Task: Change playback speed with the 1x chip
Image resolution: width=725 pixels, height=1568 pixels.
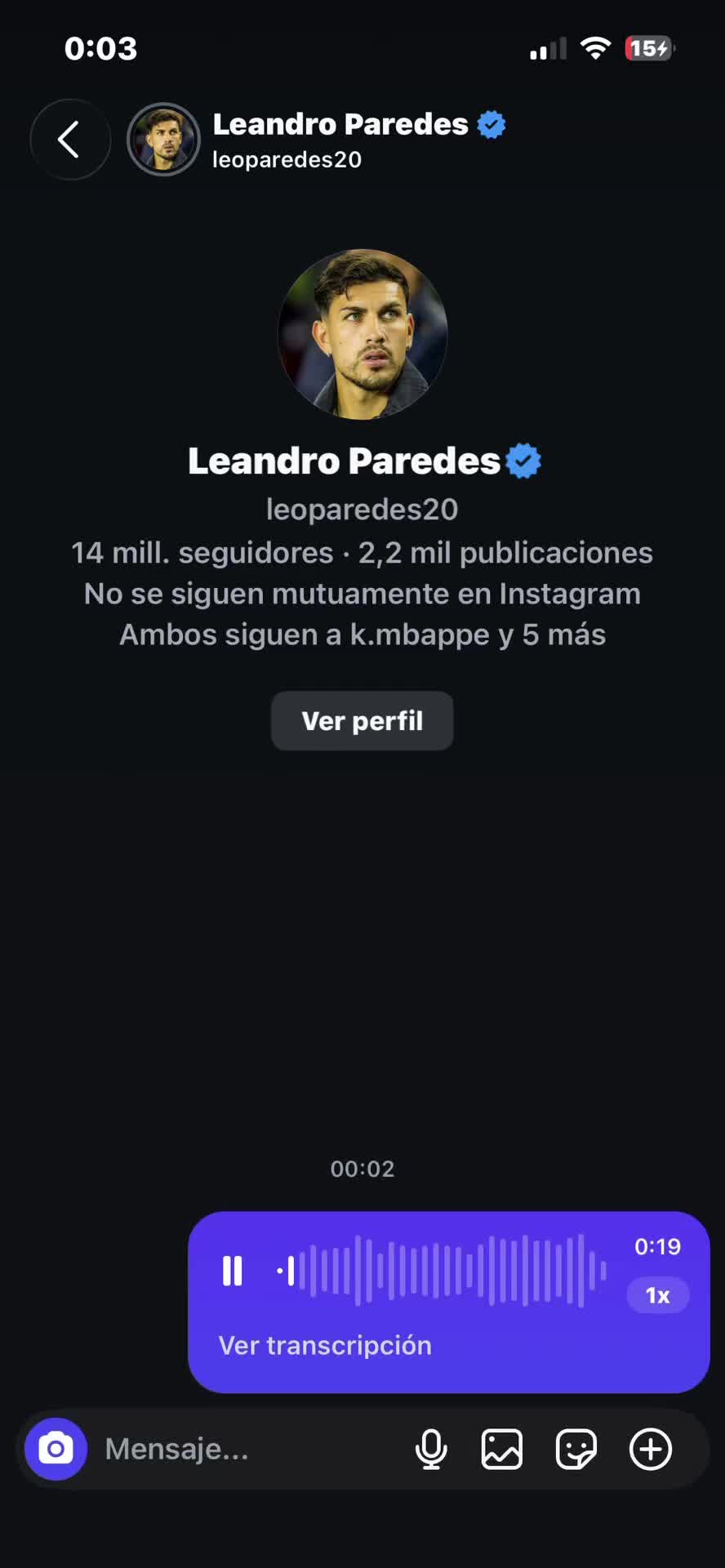Action: [x=658, y=1295]
